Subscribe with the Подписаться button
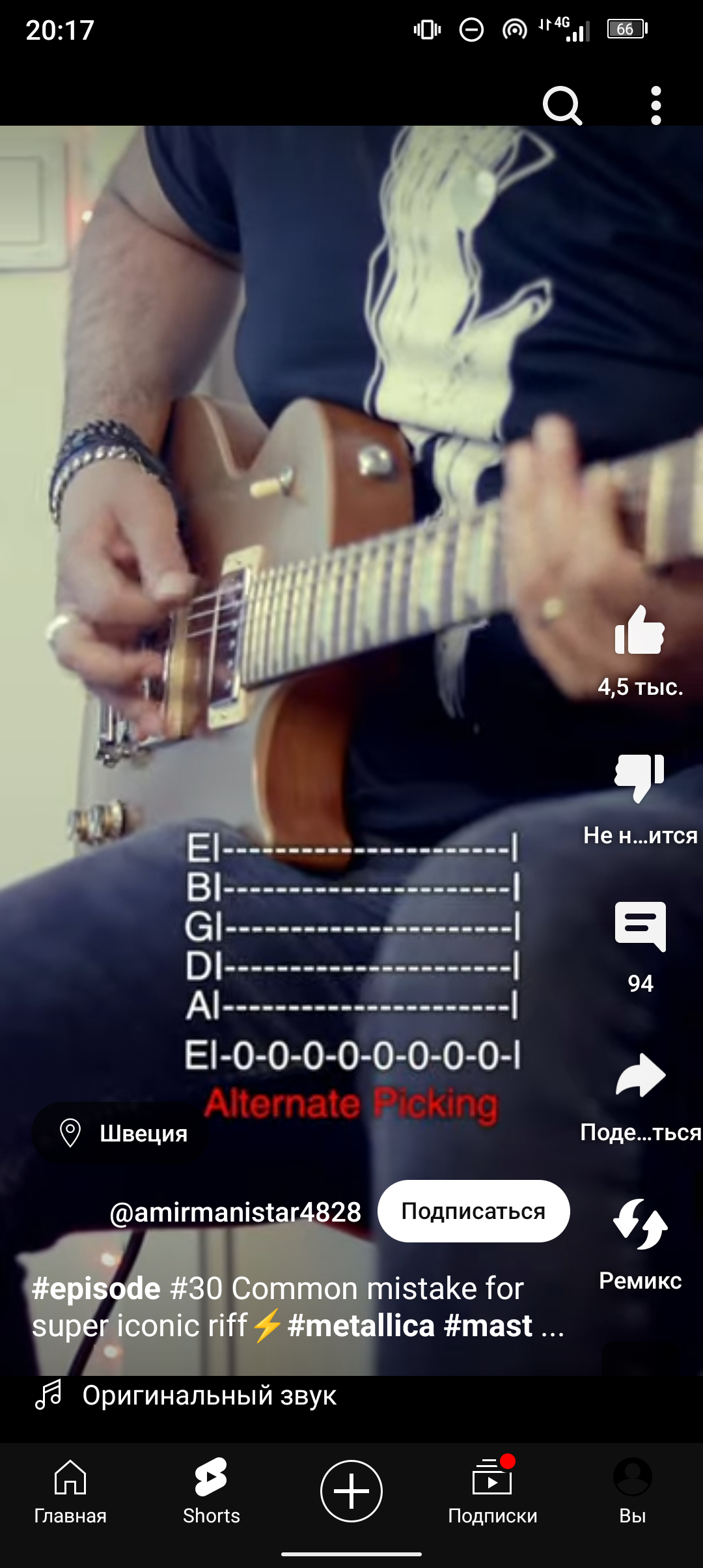 [474, 1211]
